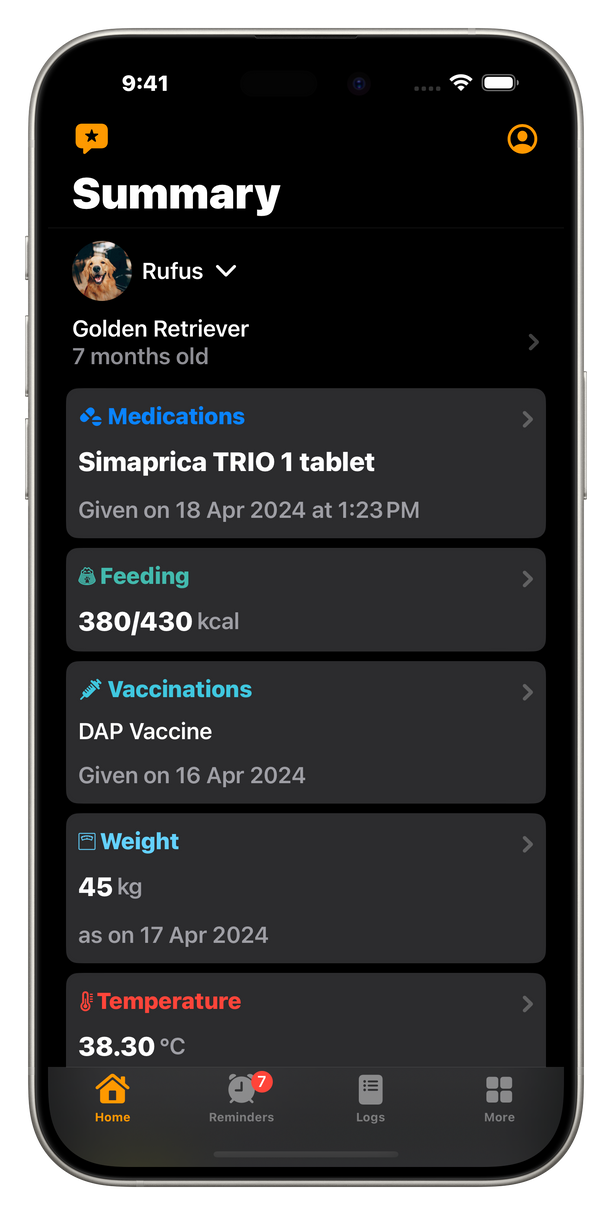
Task: Switch to the Logs tab
Action: 370,1099
